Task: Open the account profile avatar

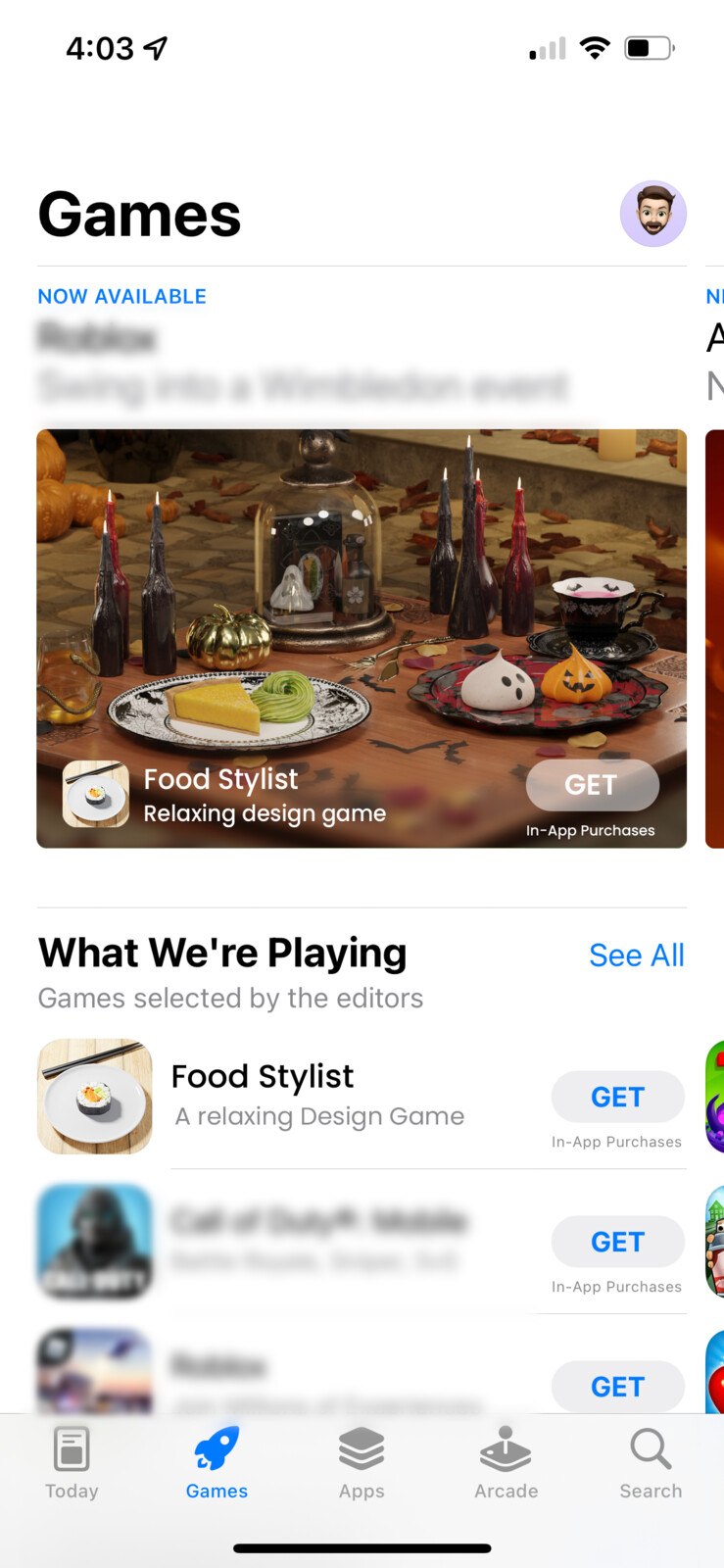Action: coord(652,214)
